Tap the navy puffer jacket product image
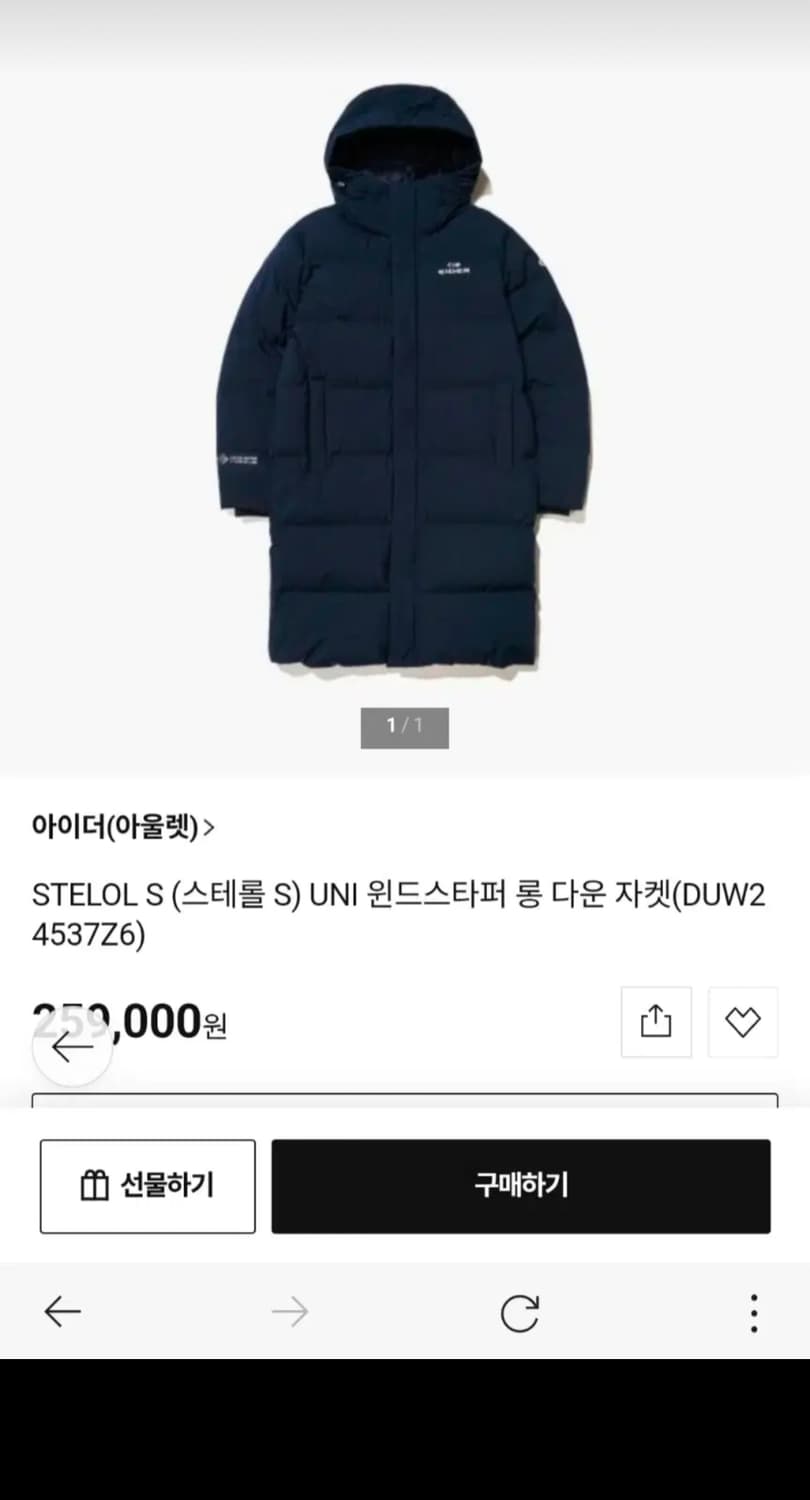The height and width of the screenshot is (1500, 810). coord(404,390)
